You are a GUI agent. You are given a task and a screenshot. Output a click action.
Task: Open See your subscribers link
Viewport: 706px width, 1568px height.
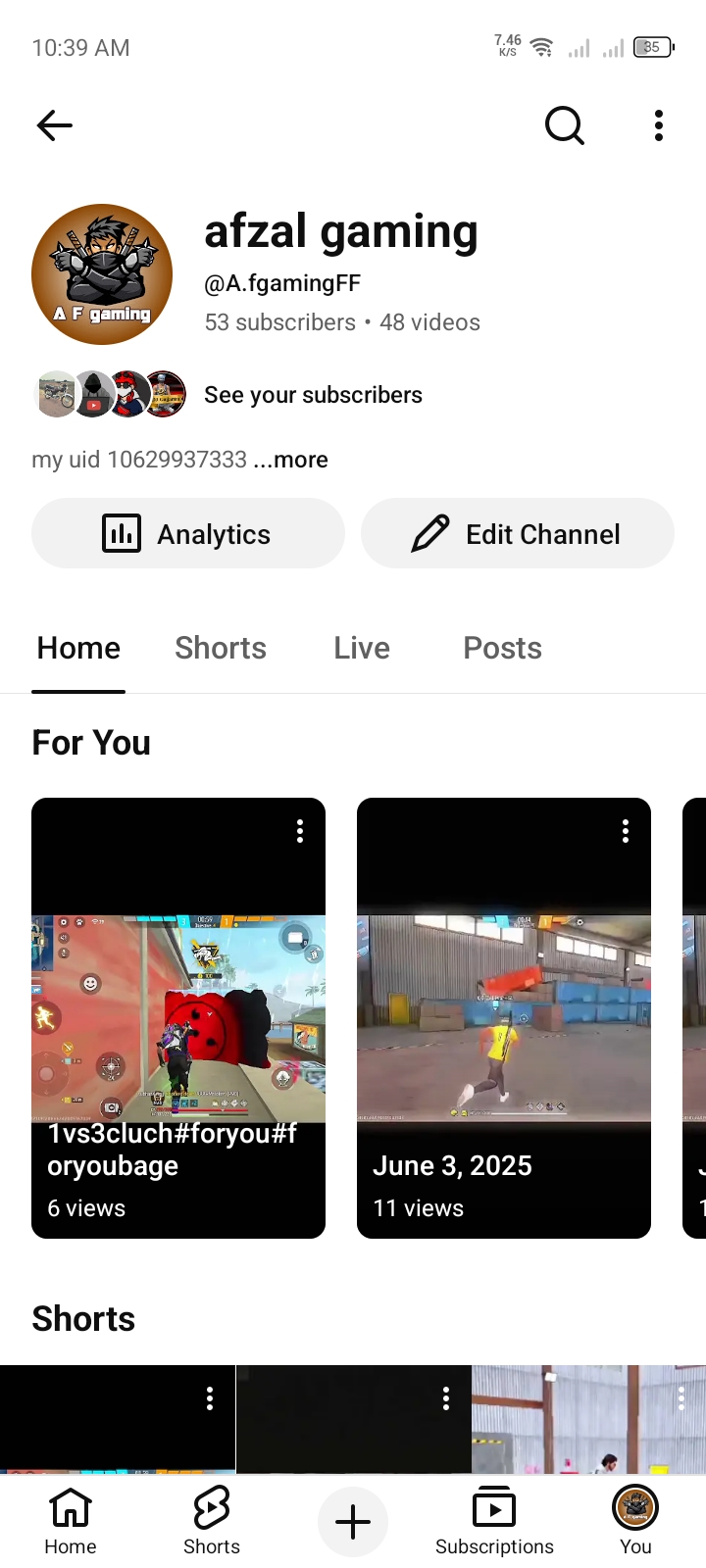click(312, 395)
